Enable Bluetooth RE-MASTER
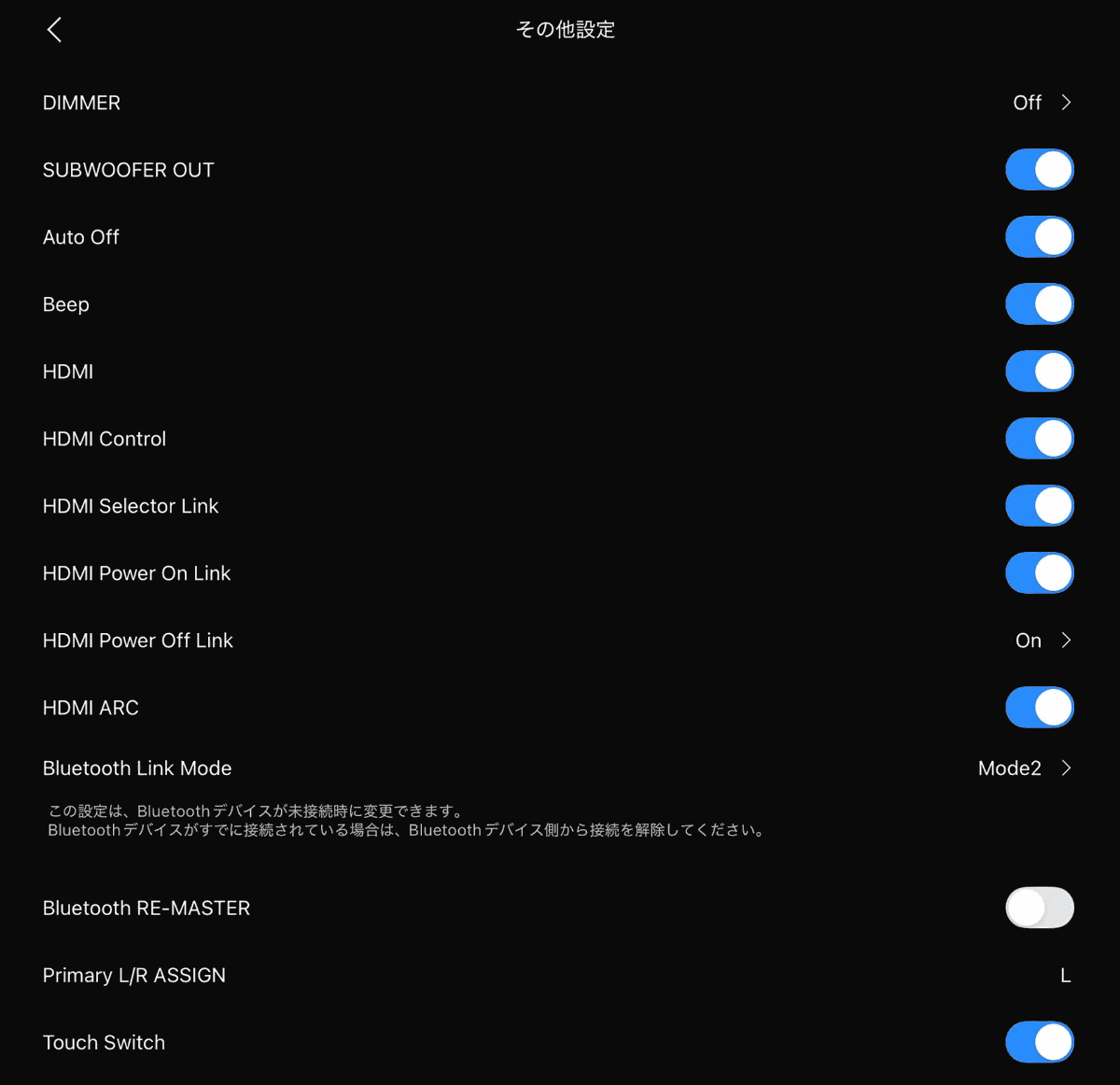 click(x=1039, y=908)
